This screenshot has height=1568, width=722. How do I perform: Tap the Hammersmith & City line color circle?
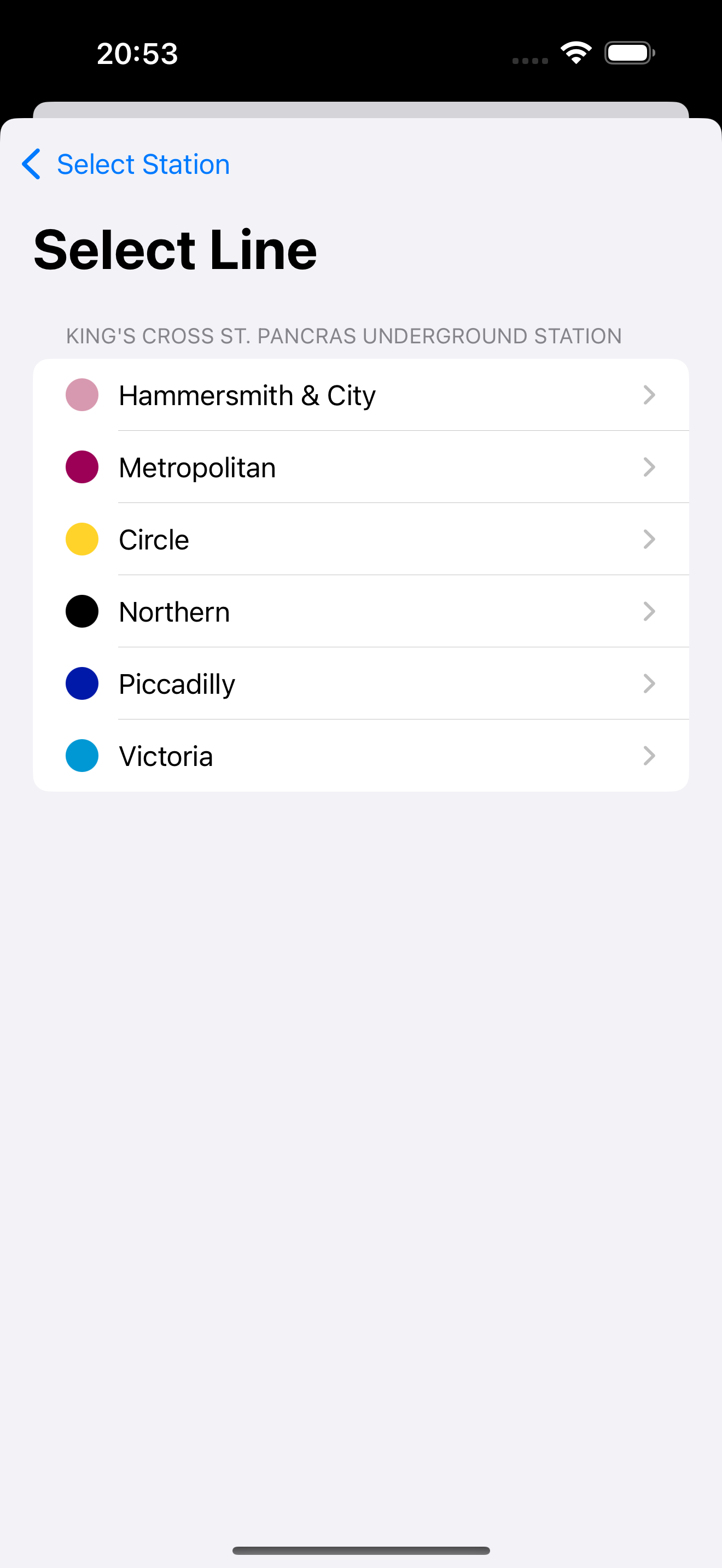81,394
